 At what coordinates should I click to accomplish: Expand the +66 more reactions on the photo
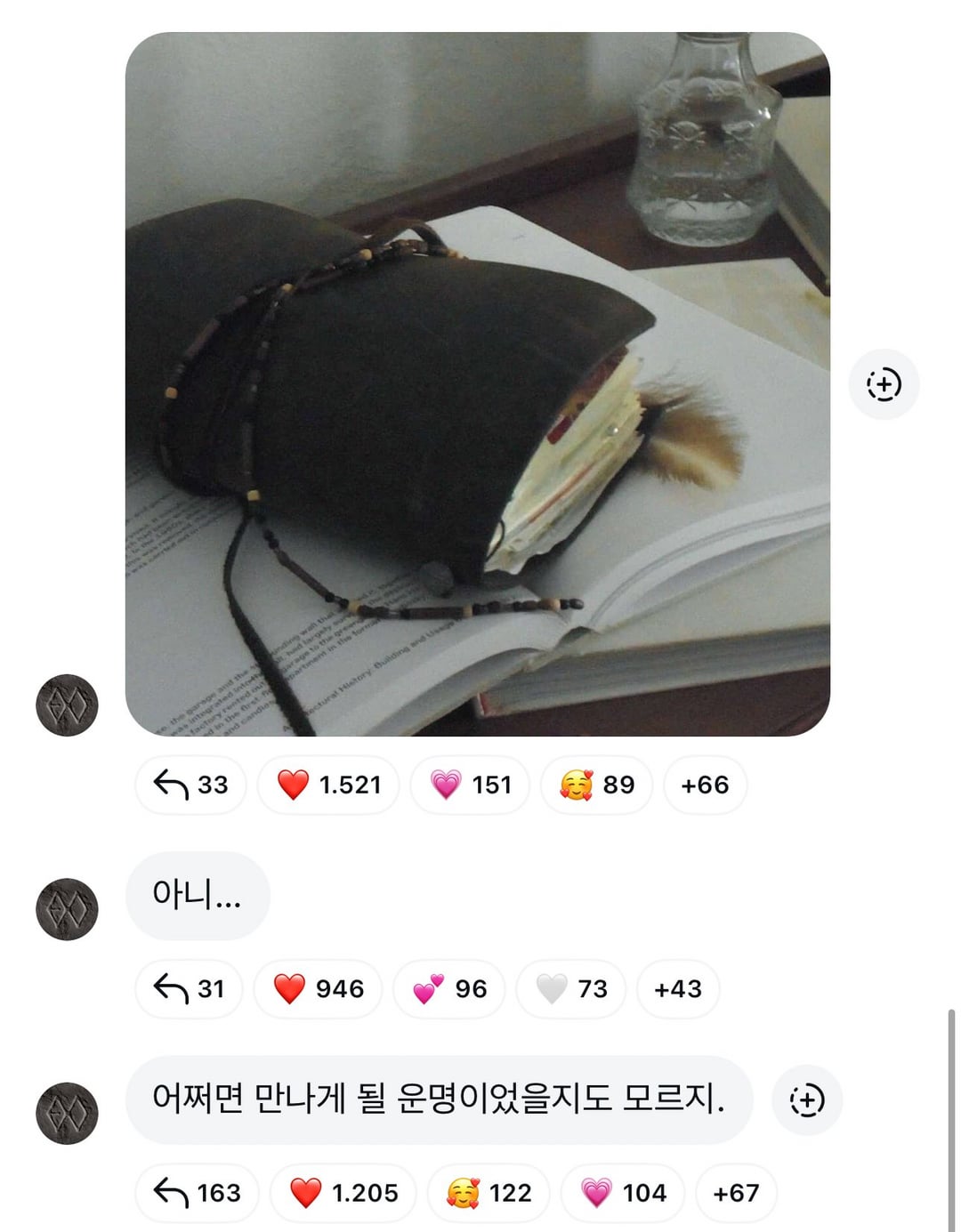704,785
